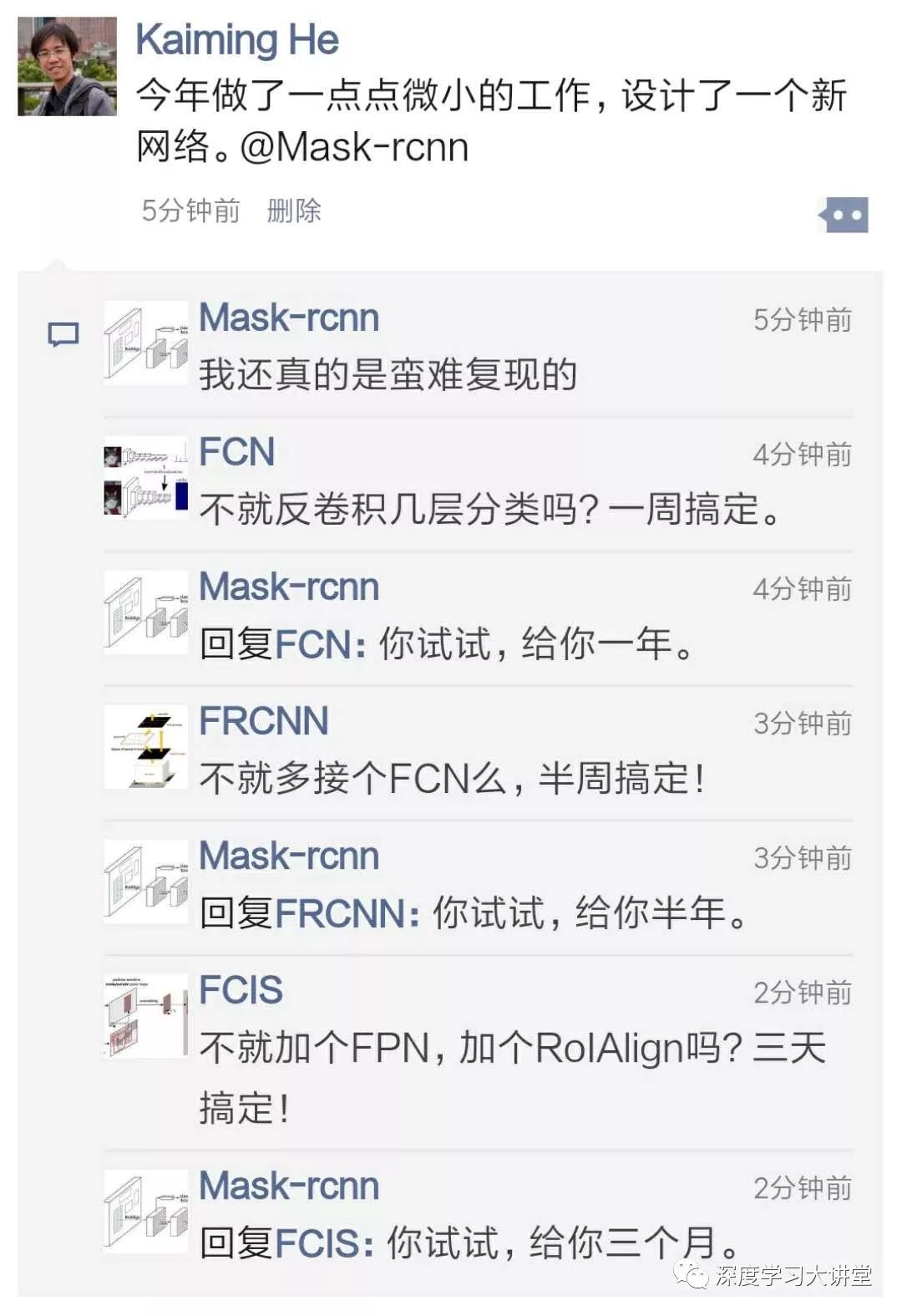Reply to FCIS's comment about RoIAlign
This screenshot has height=1316, width=902.
(x=511, y=1049)
